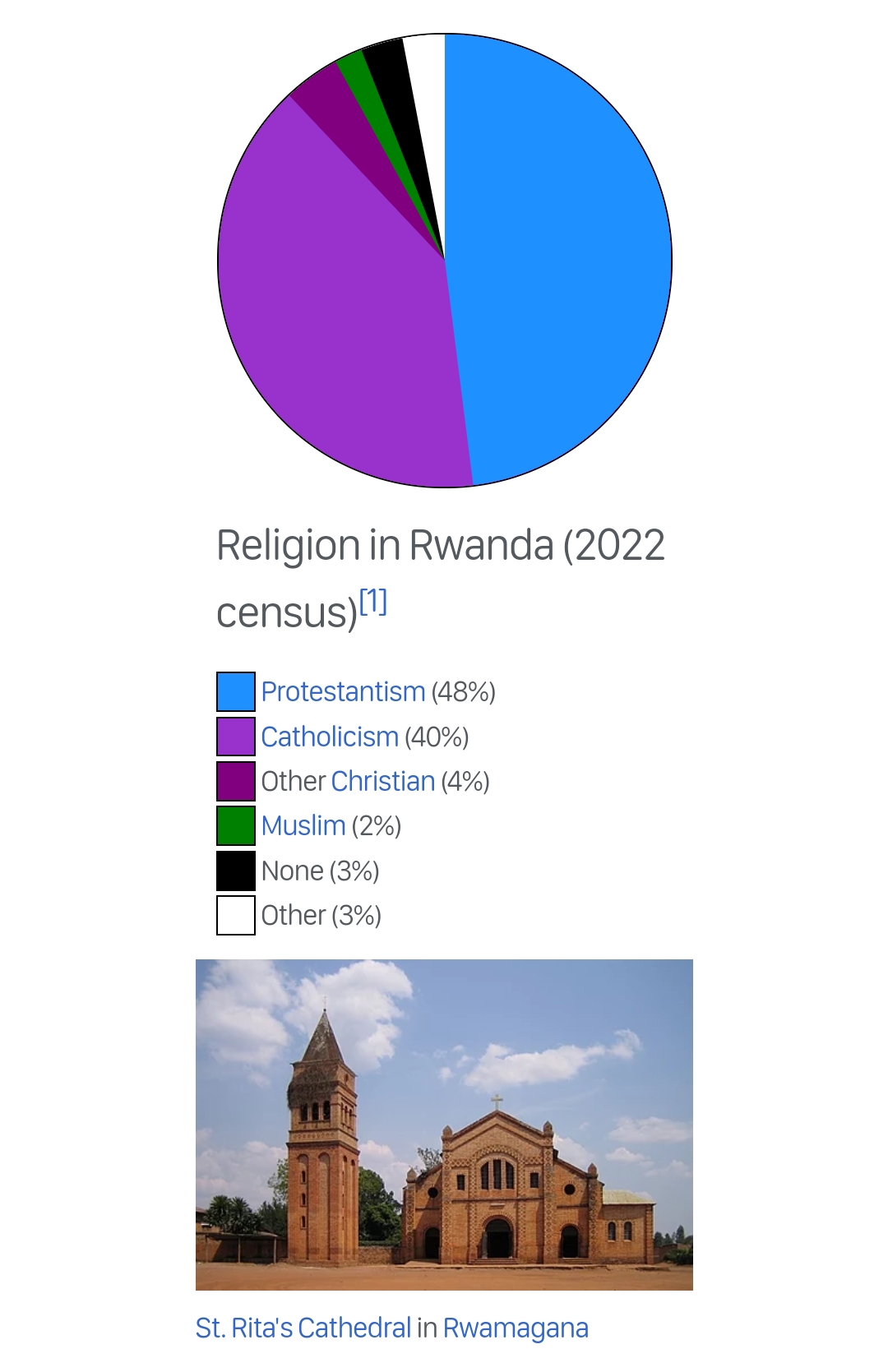Viewport: 888px width, 1372px height.
Task: Follow the Christian link
Action: [382, 782]
